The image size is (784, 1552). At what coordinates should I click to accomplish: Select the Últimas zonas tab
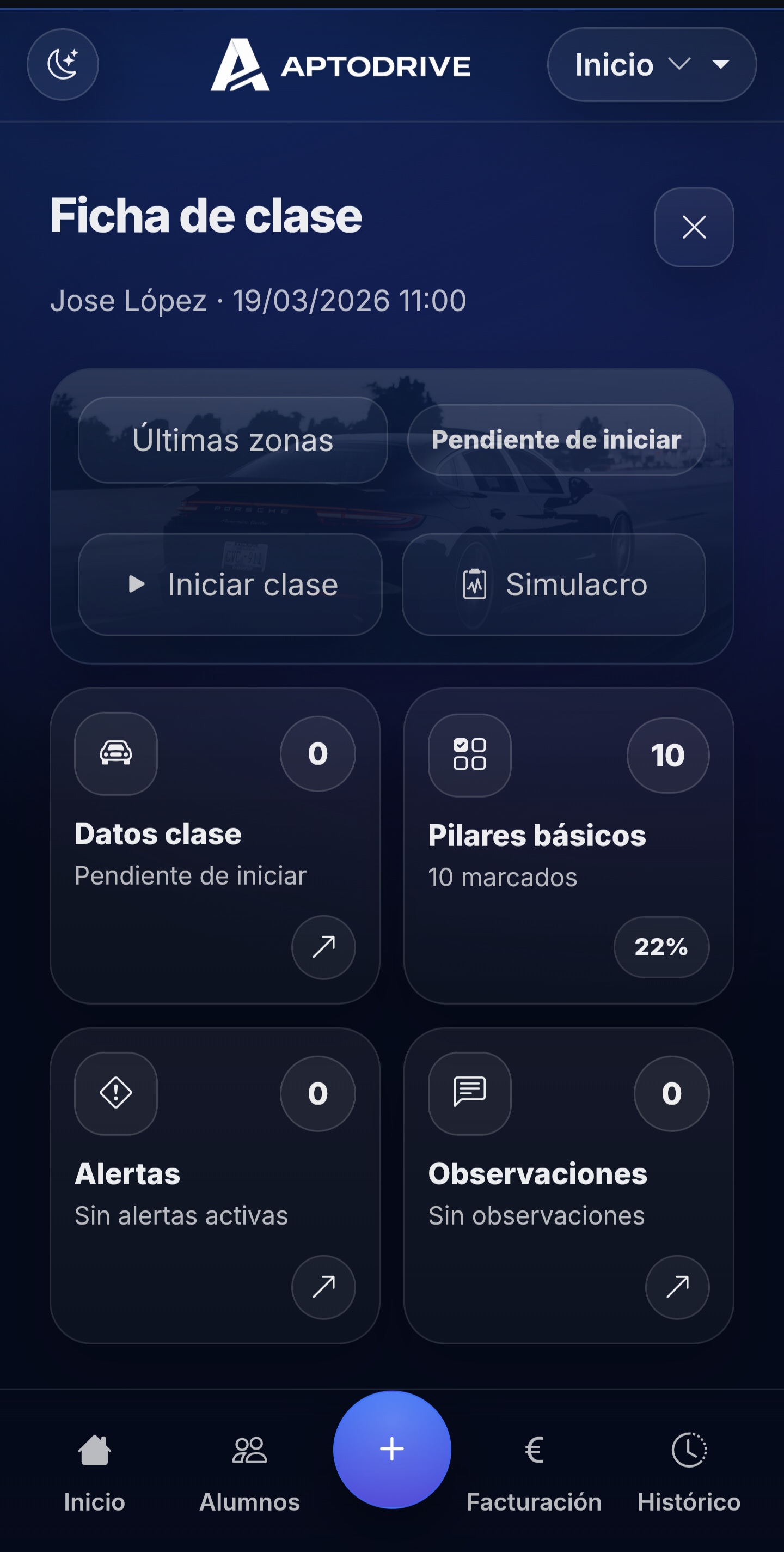[232, 440]
